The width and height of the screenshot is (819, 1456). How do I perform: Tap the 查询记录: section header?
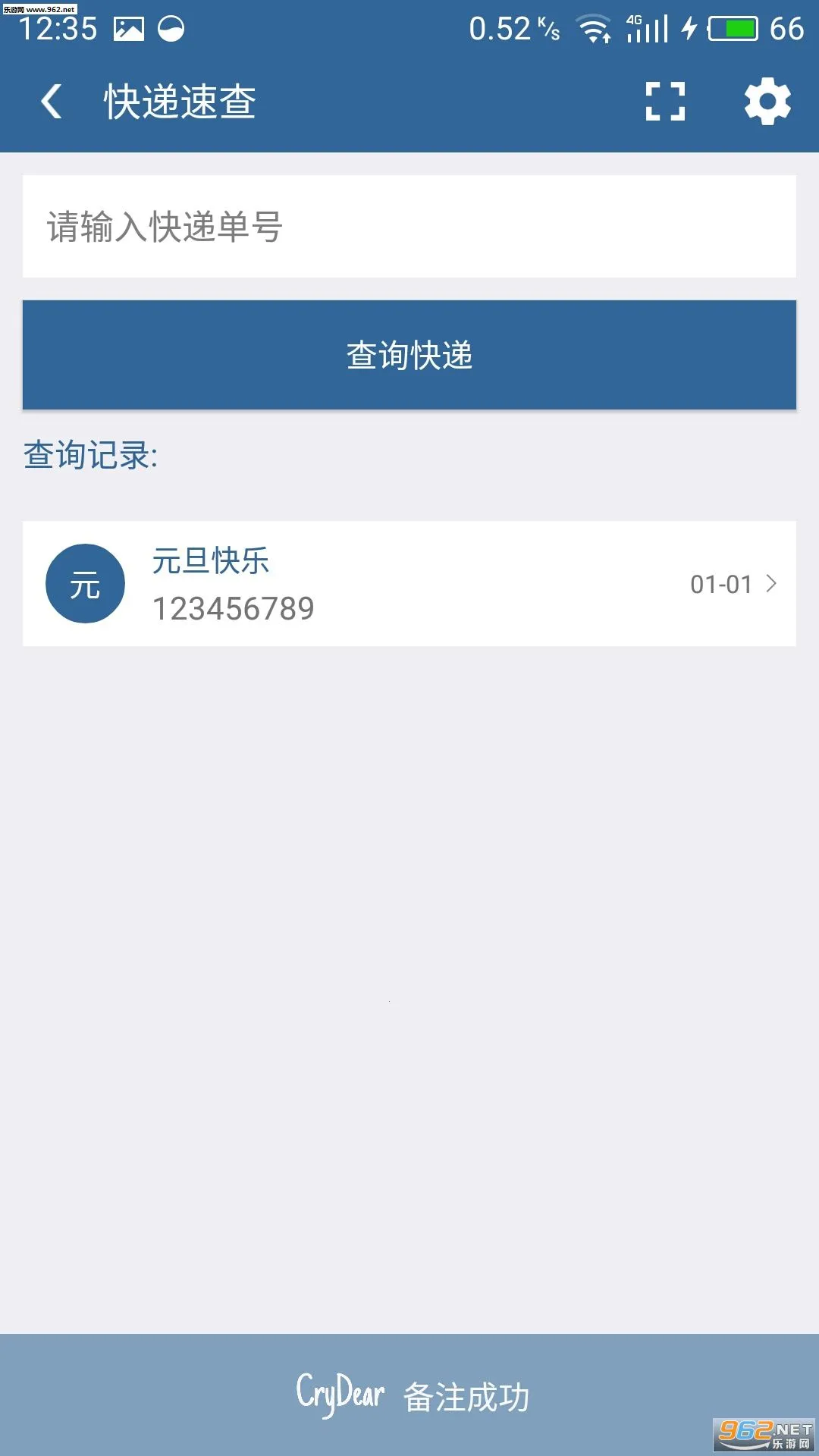(x=91, y=455)
